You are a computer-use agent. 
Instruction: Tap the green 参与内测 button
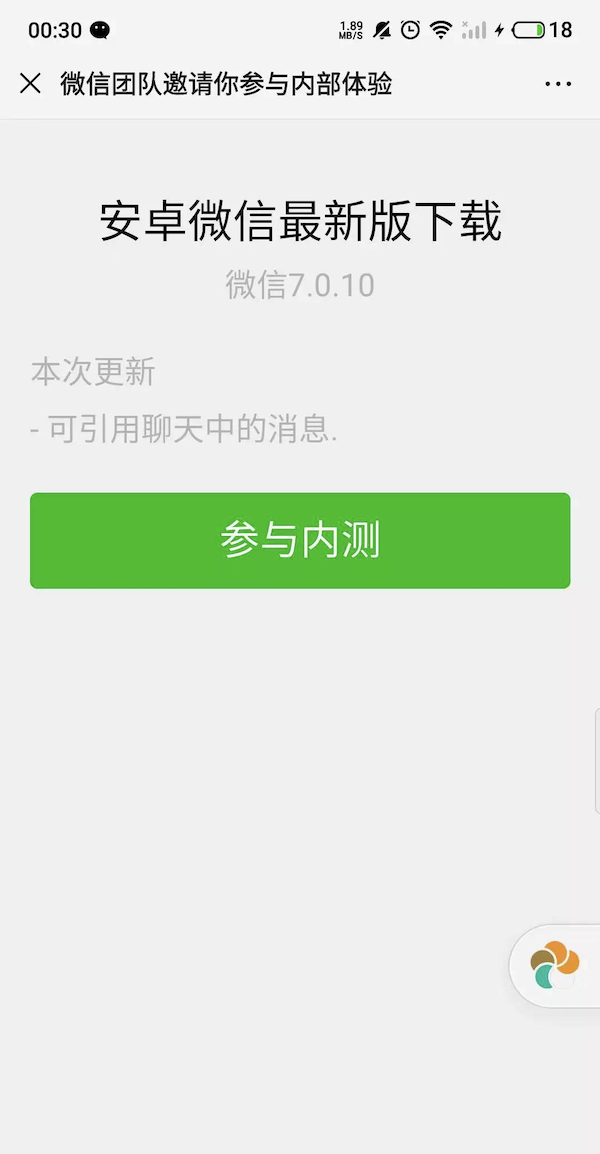coord(300,540)
